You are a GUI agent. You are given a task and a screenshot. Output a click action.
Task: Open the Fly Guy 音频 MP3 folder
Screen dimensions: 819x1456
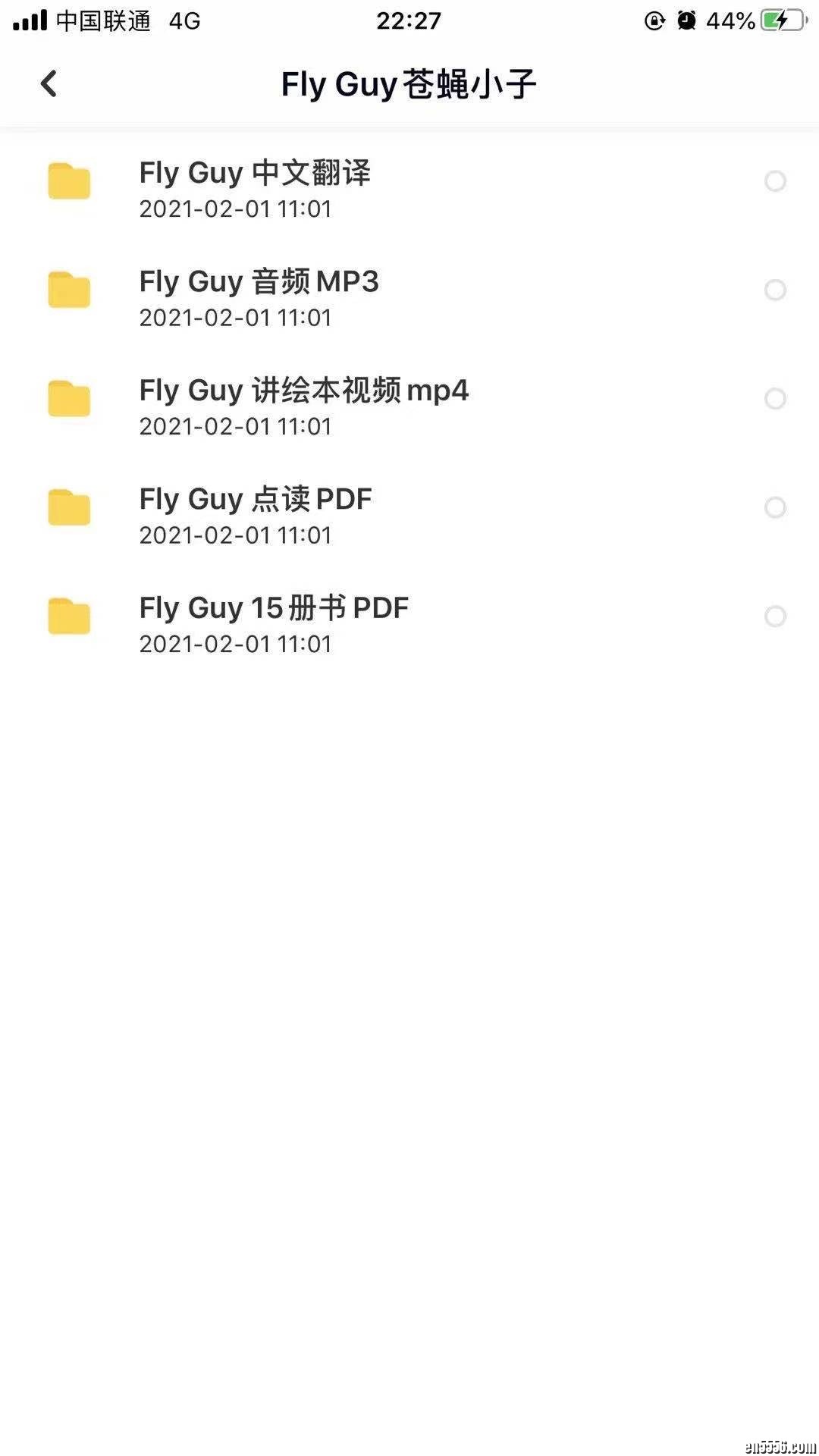coord(259,282)
